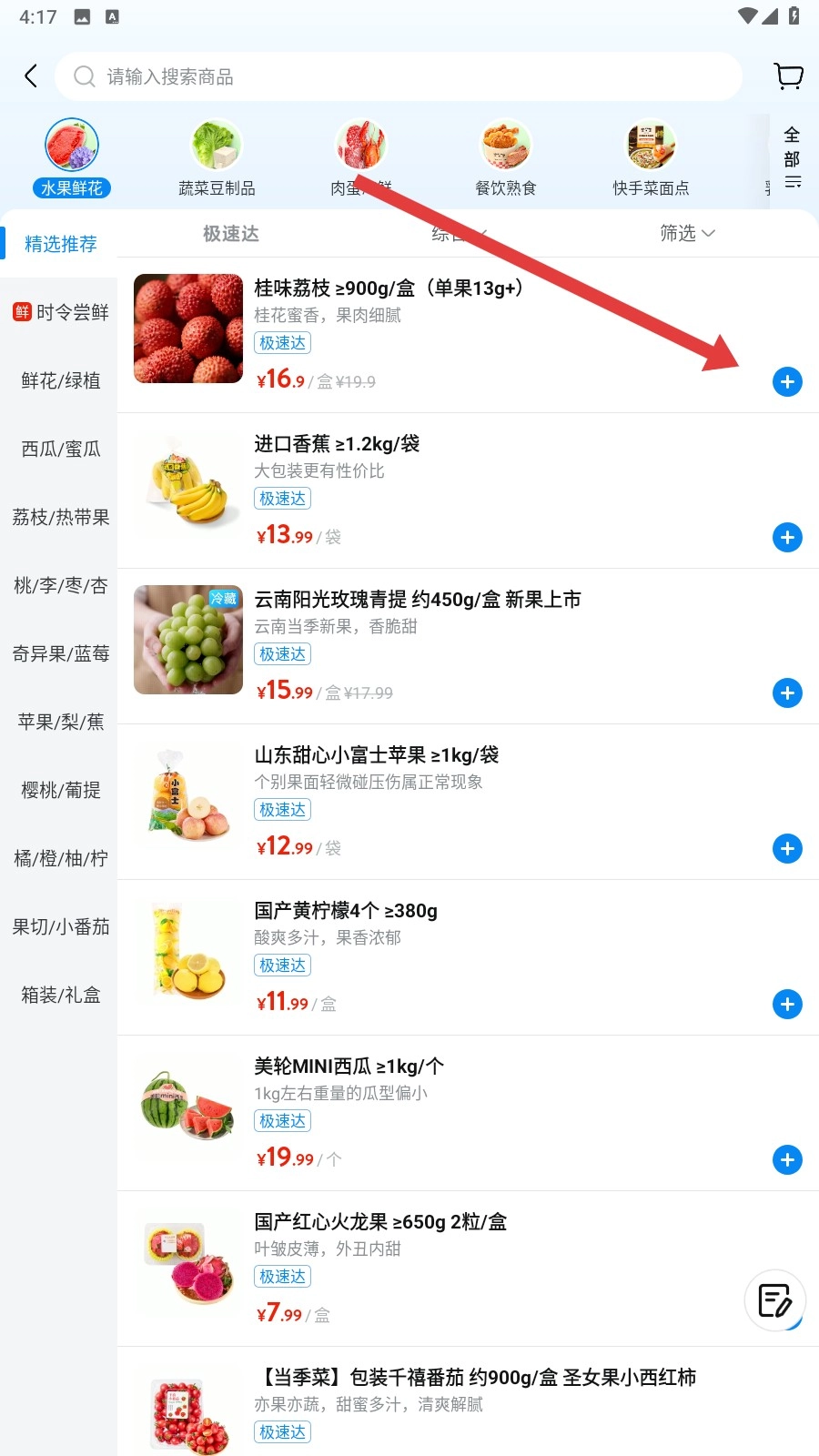
Task: Add 桂味荔枝 to cart
Action: 787,382
